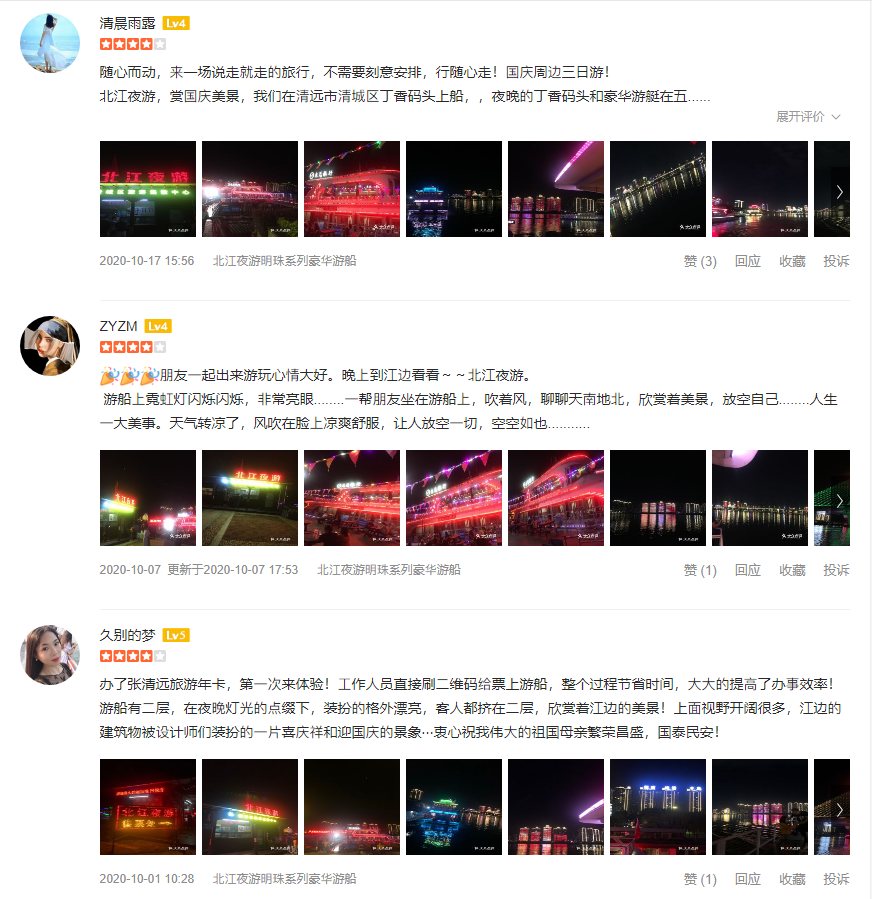Open 久别的梦's profile avatar
Image resolution: width=872 pixels, height=899 pixels.
tap(50, 655)
